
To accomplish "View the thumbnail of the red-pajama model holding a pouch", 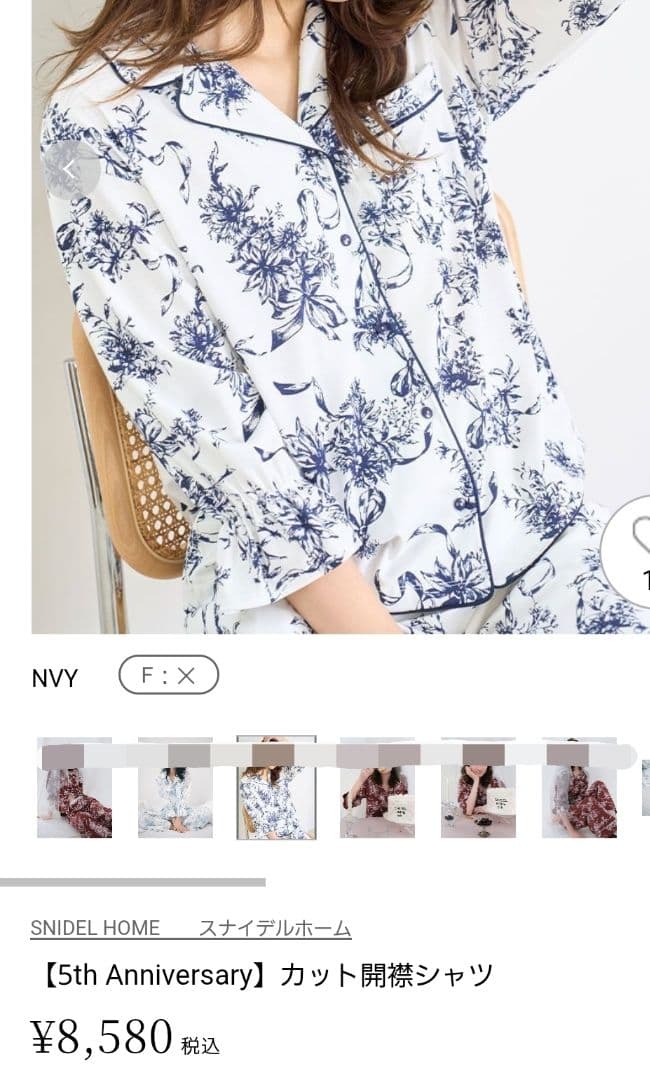I will pos(377,788).
